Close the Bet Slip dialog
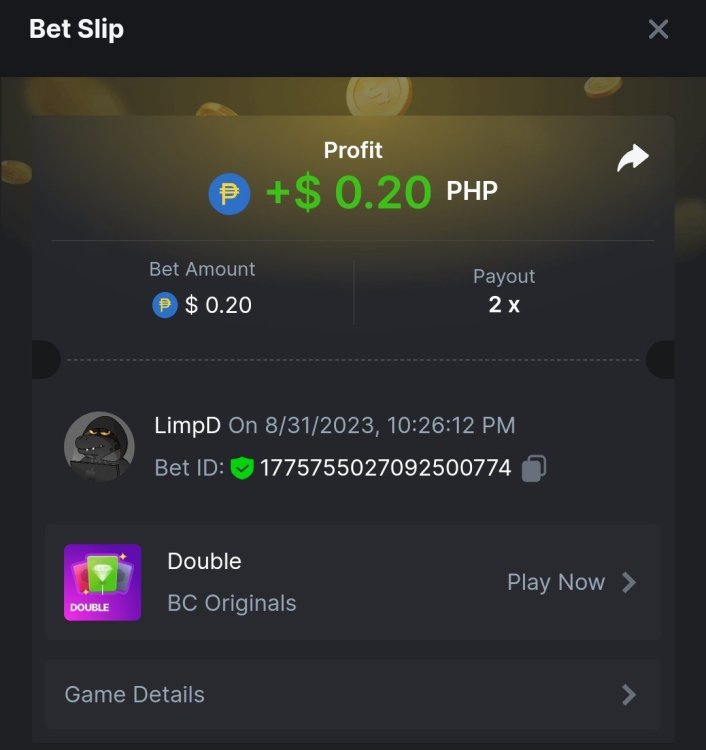 (657, 29)
